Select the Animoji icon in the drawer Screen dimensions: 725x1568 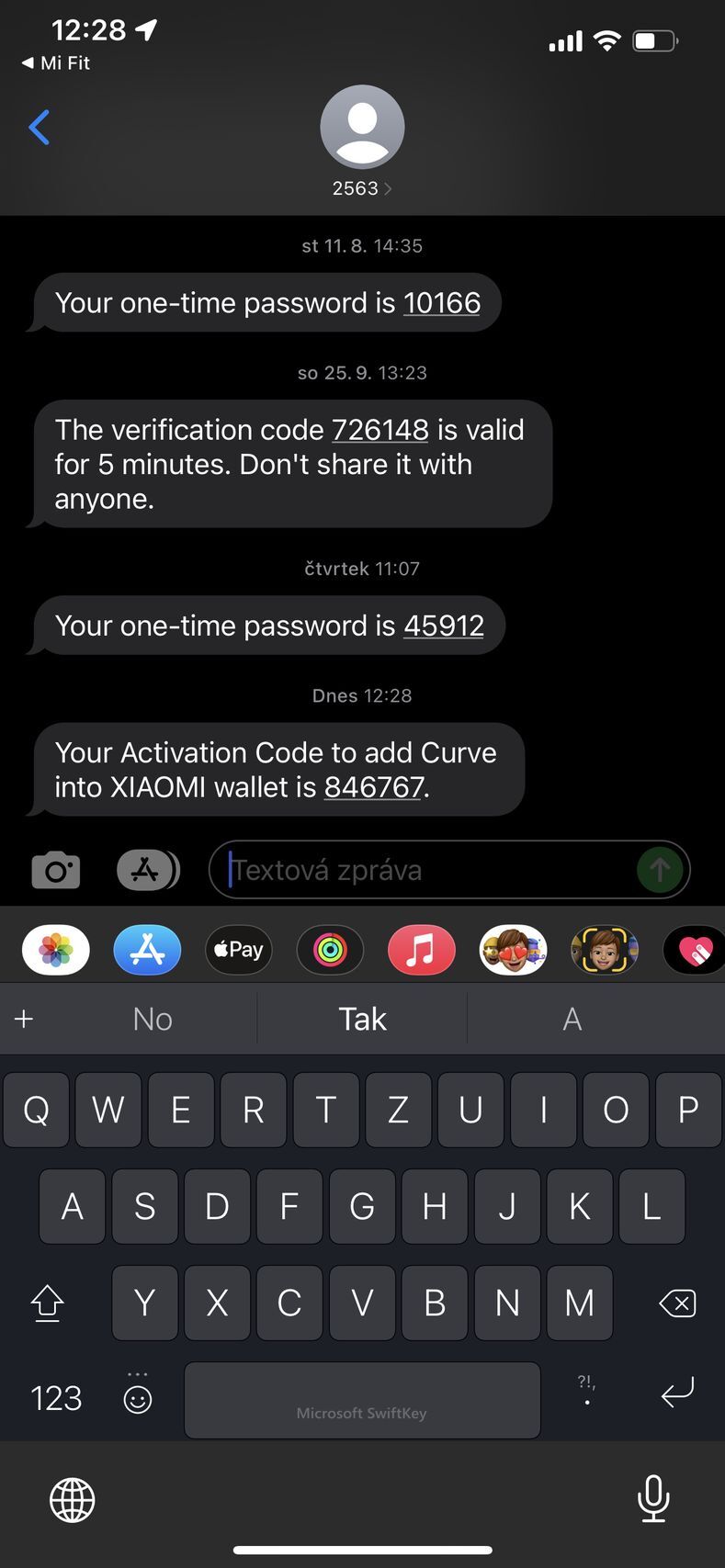click(604, 950)
